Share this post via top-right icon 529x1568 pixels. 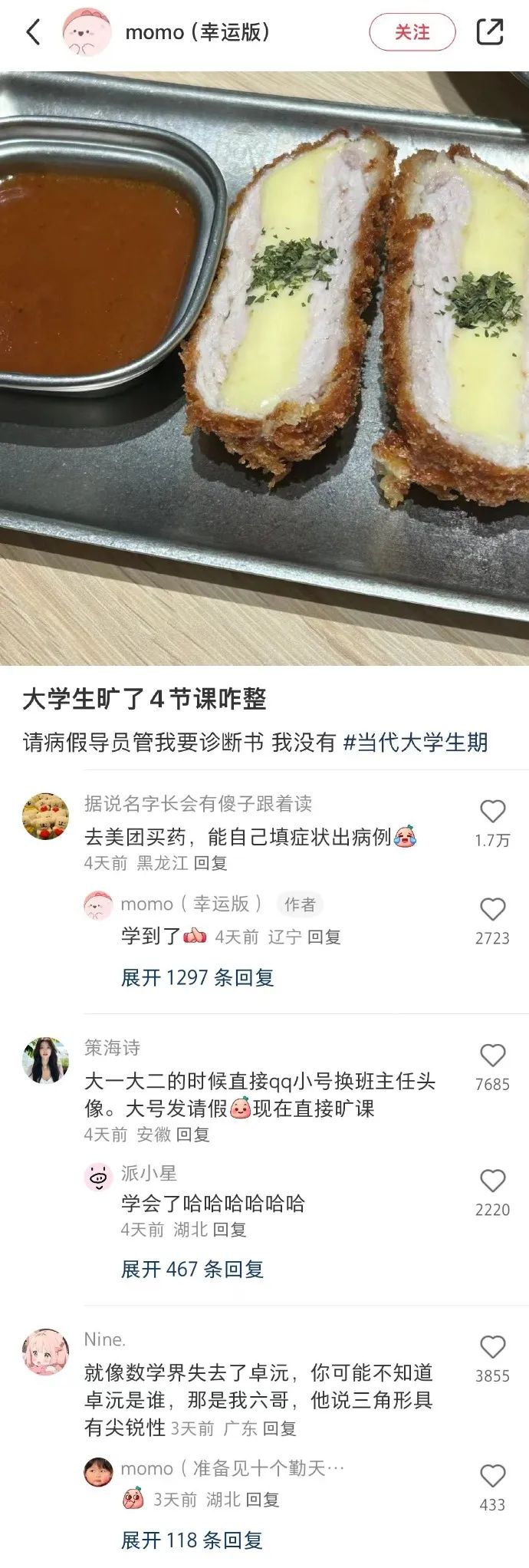pos(490,32)
